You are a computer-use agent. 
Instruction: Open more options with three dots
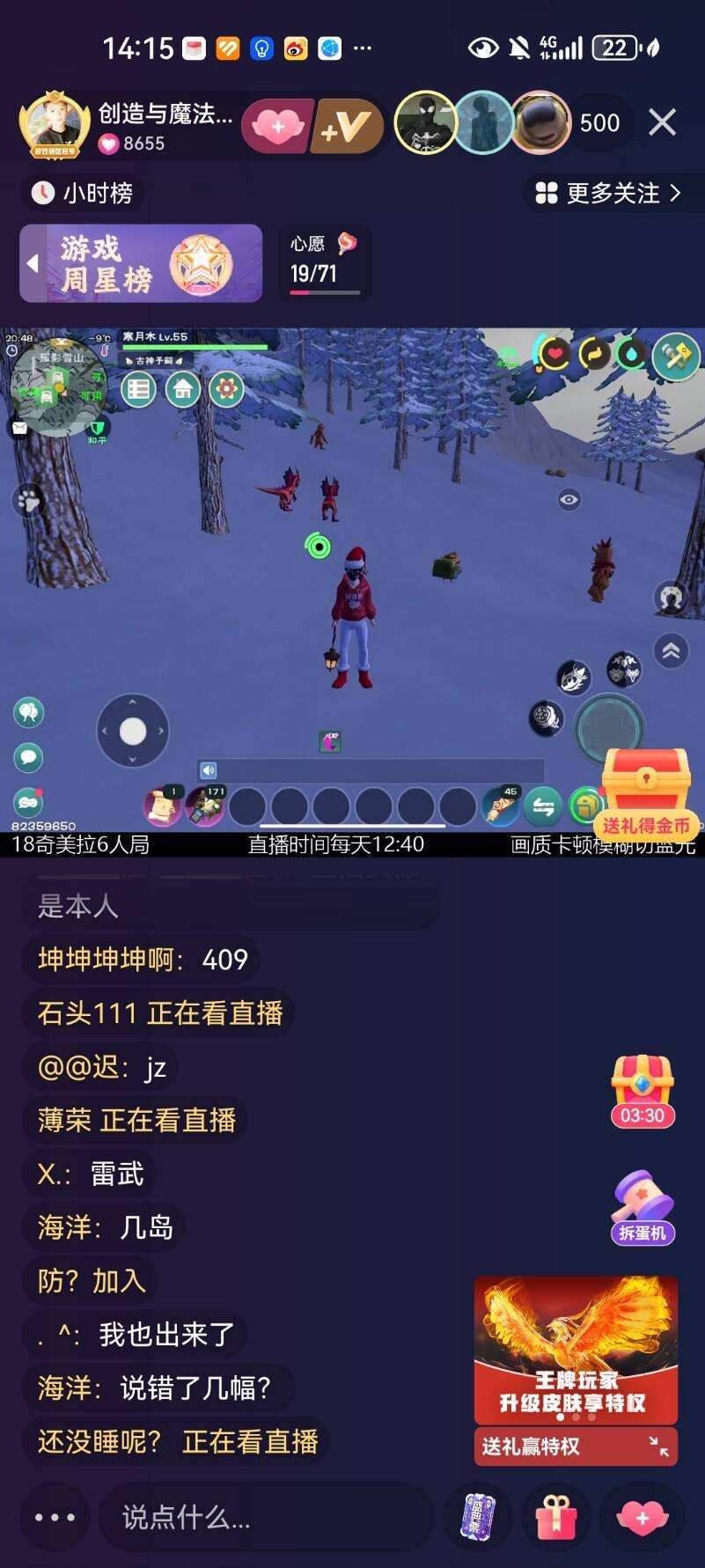[55, 1517]
